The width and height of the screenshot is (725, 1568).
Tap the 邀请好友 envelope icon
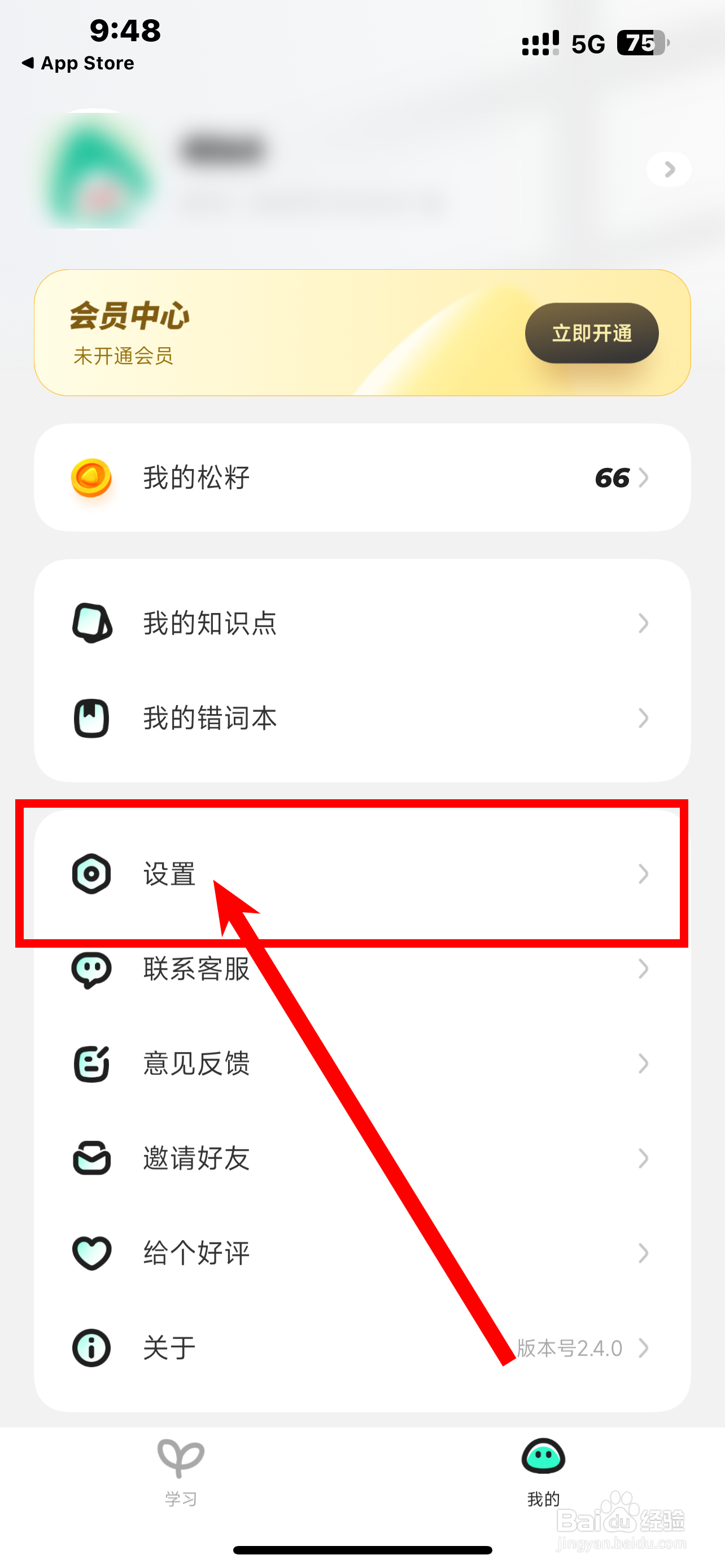tap(91, 1158)
